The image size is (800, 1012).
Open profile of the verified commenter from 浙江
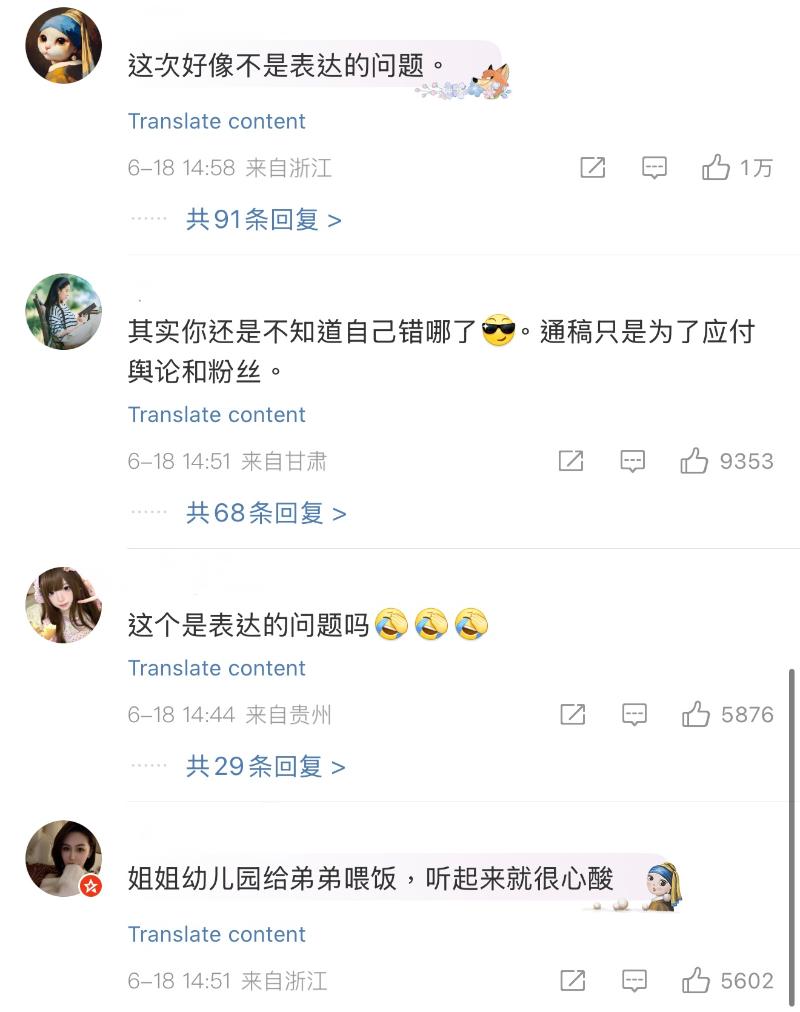(63, 859)
